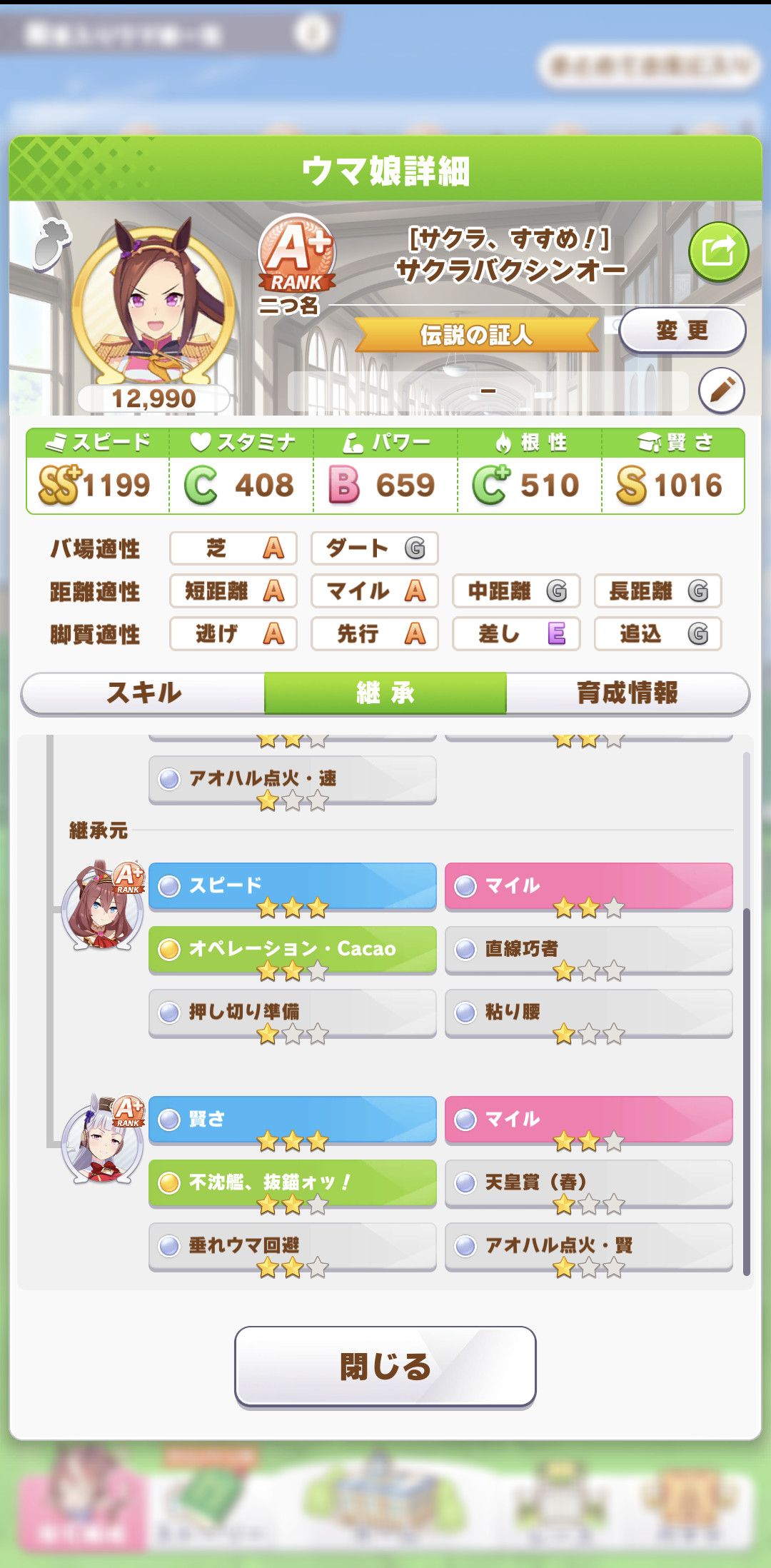Open the 垂れウマ回避 factor details

tap(292, 1245)
